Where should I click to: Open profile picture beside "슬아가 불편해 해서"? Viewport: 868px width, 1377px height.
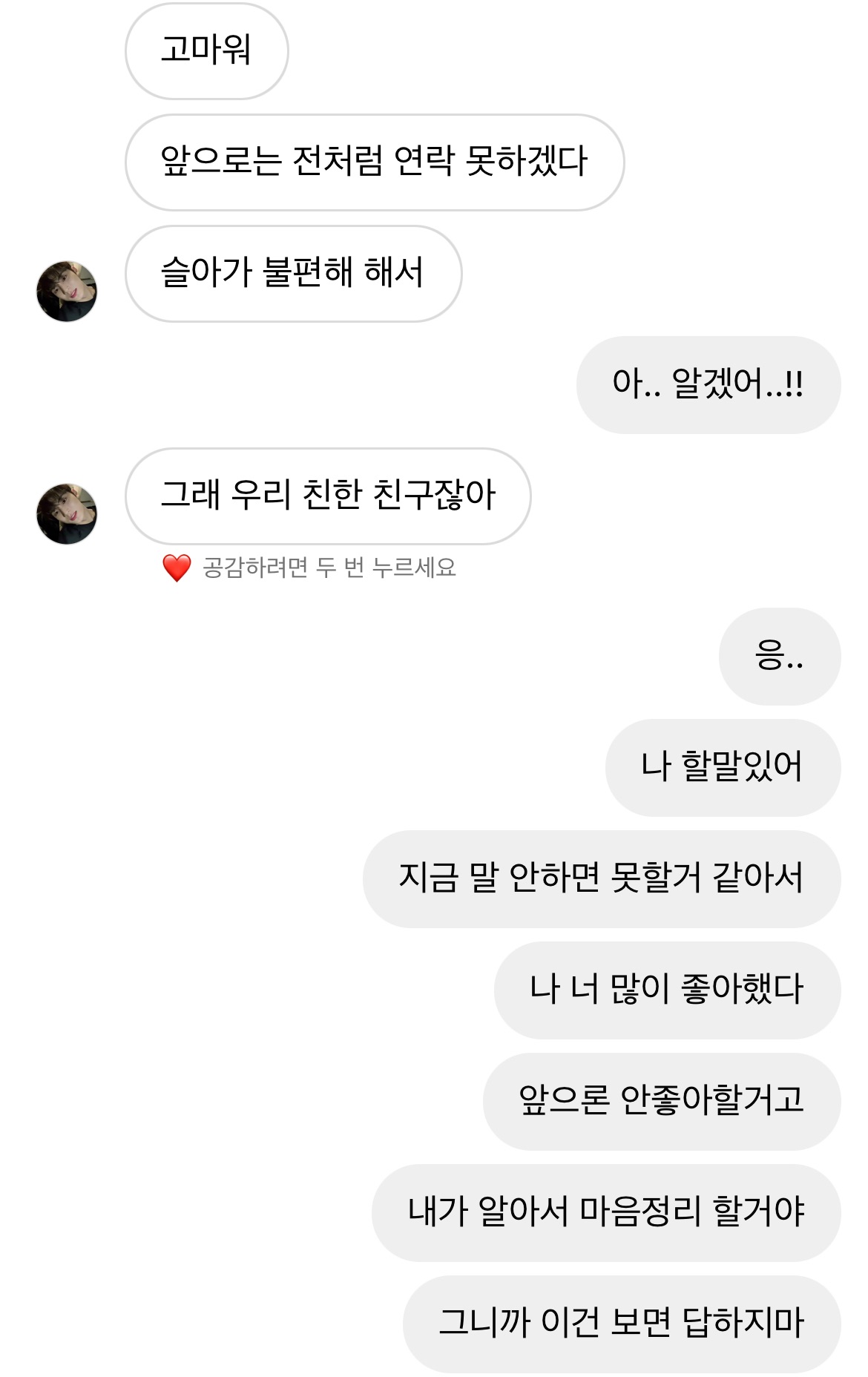point(67,291)
